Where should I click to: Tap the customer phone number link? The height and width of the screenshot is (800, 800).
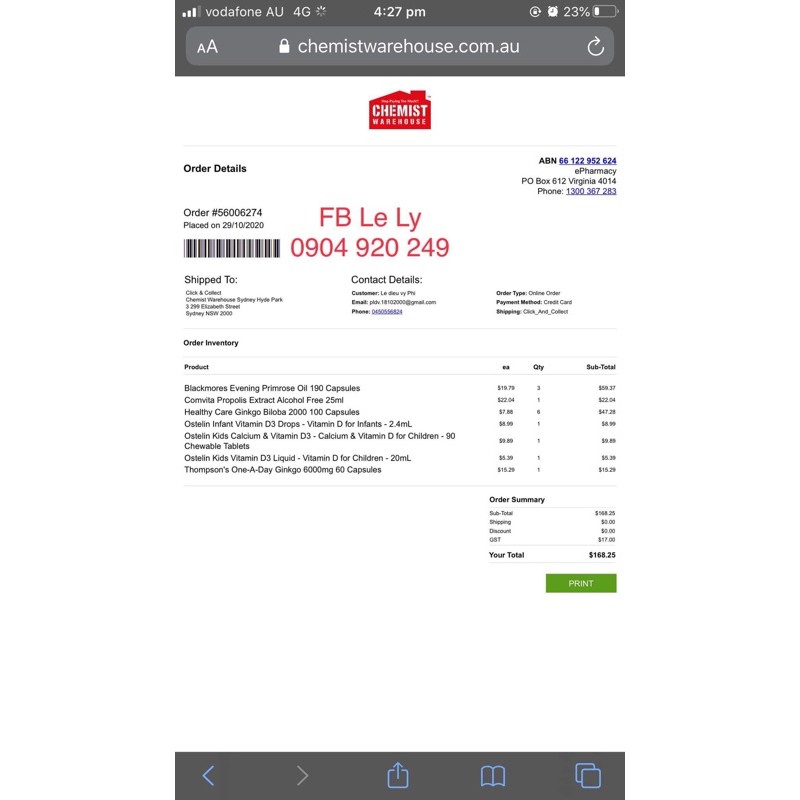pos(387,312)
